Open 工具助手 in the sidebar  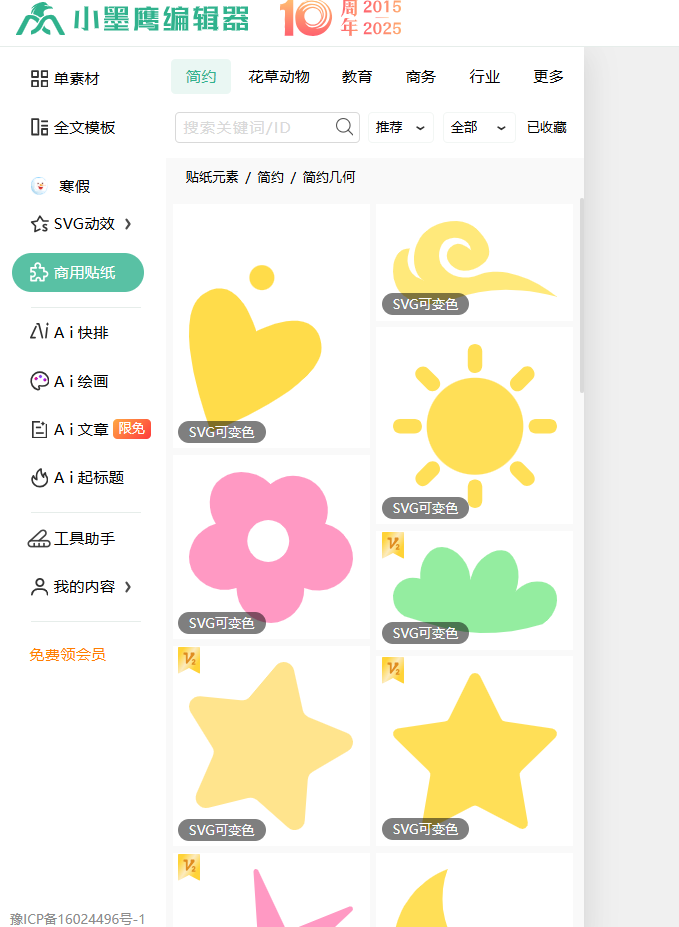click(x=72, y=538)
